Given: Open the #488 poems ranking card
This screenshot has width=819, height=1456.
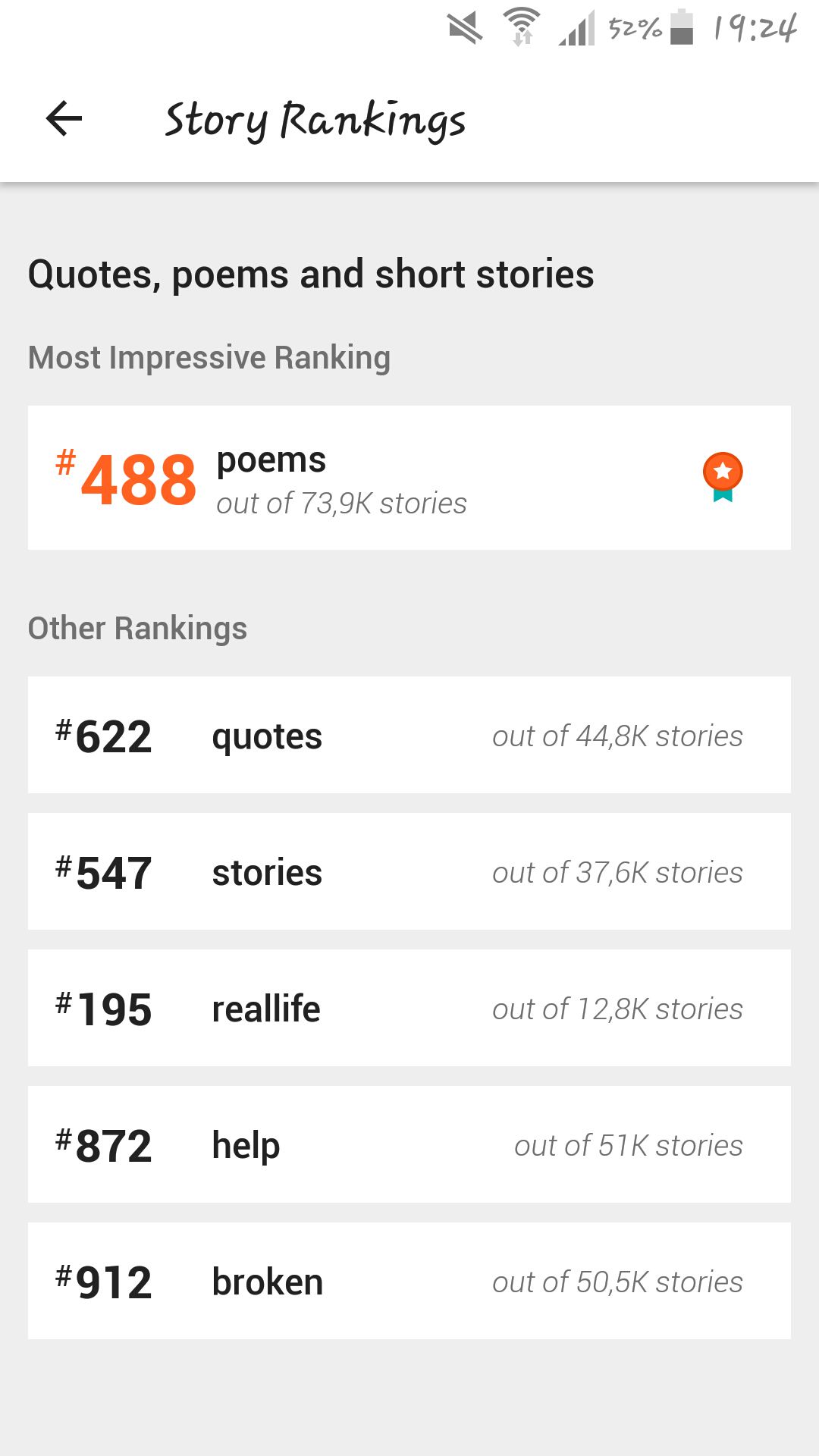Looking at the screenshot, I should pyautogui.click(x=409, y=478).
